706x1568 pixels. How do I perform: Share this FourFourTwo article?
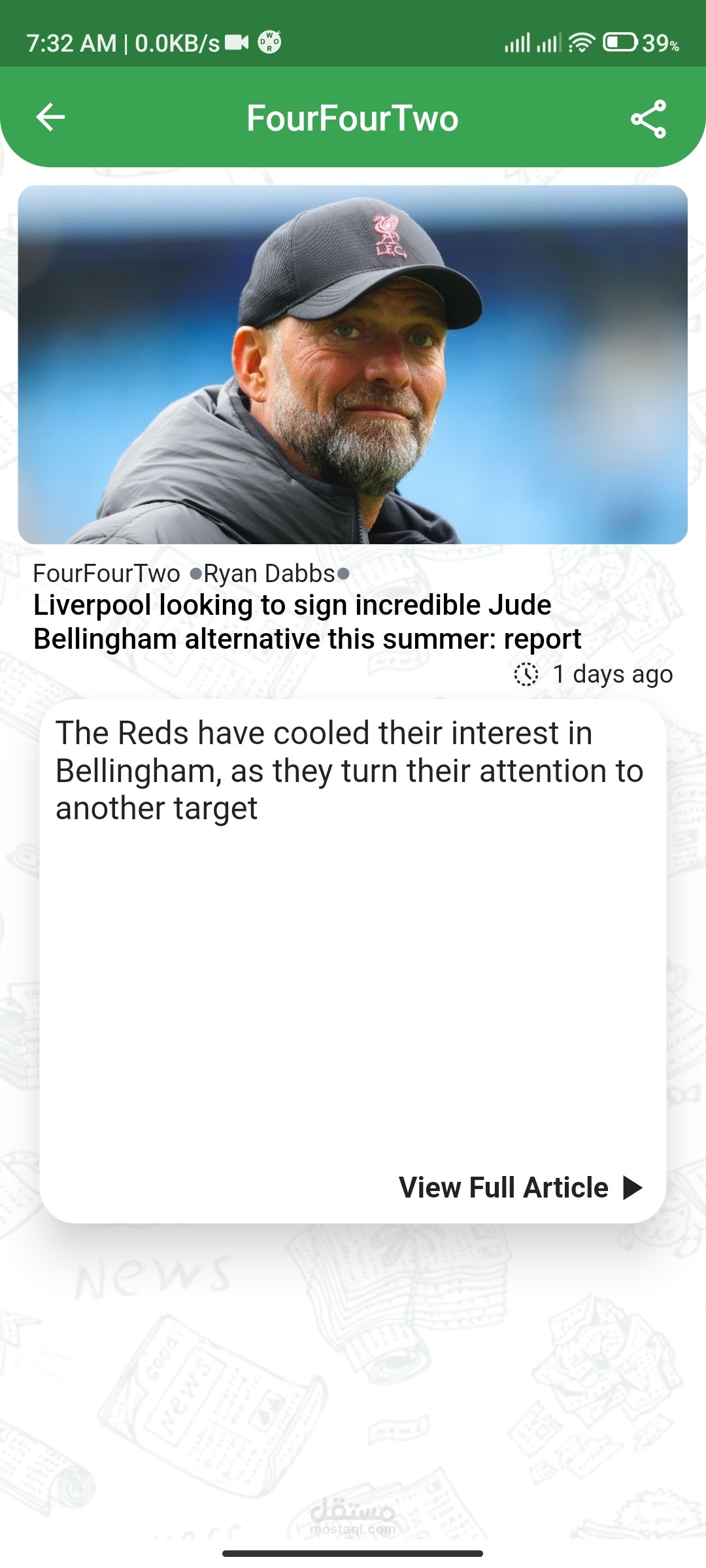[648, 119]
